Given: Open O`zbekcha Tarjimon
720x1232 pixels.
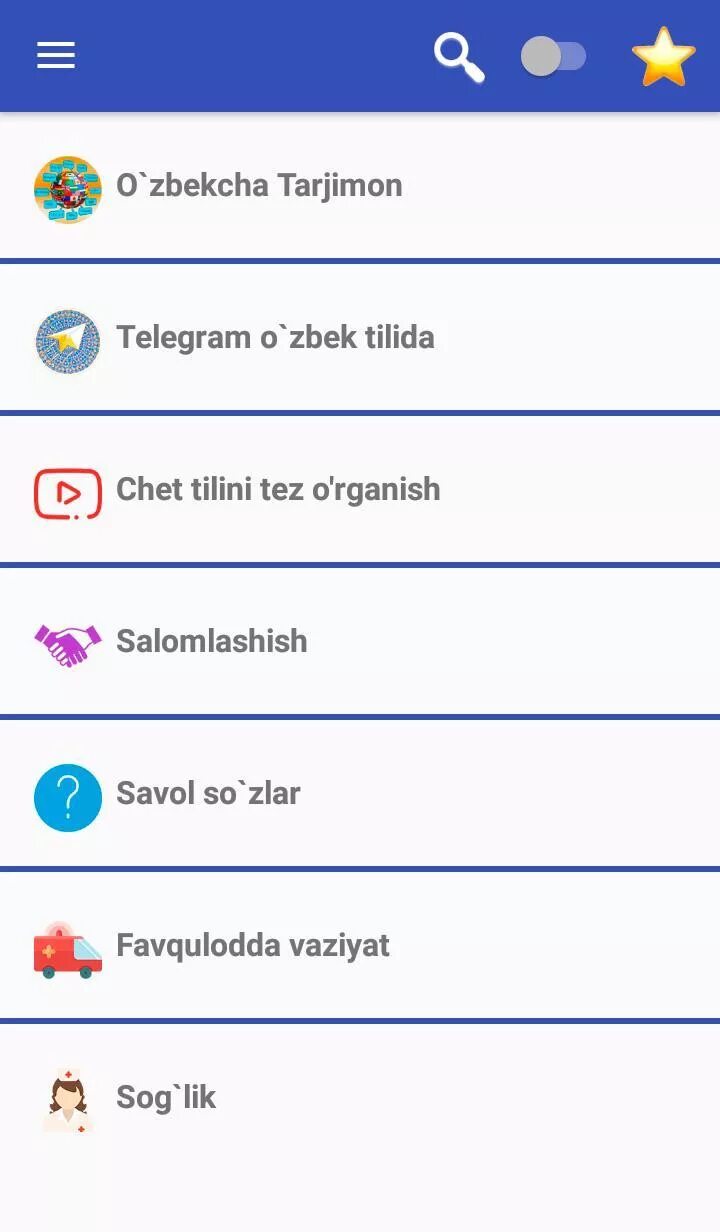Looking at the screenshot, I should coord(360,186).
